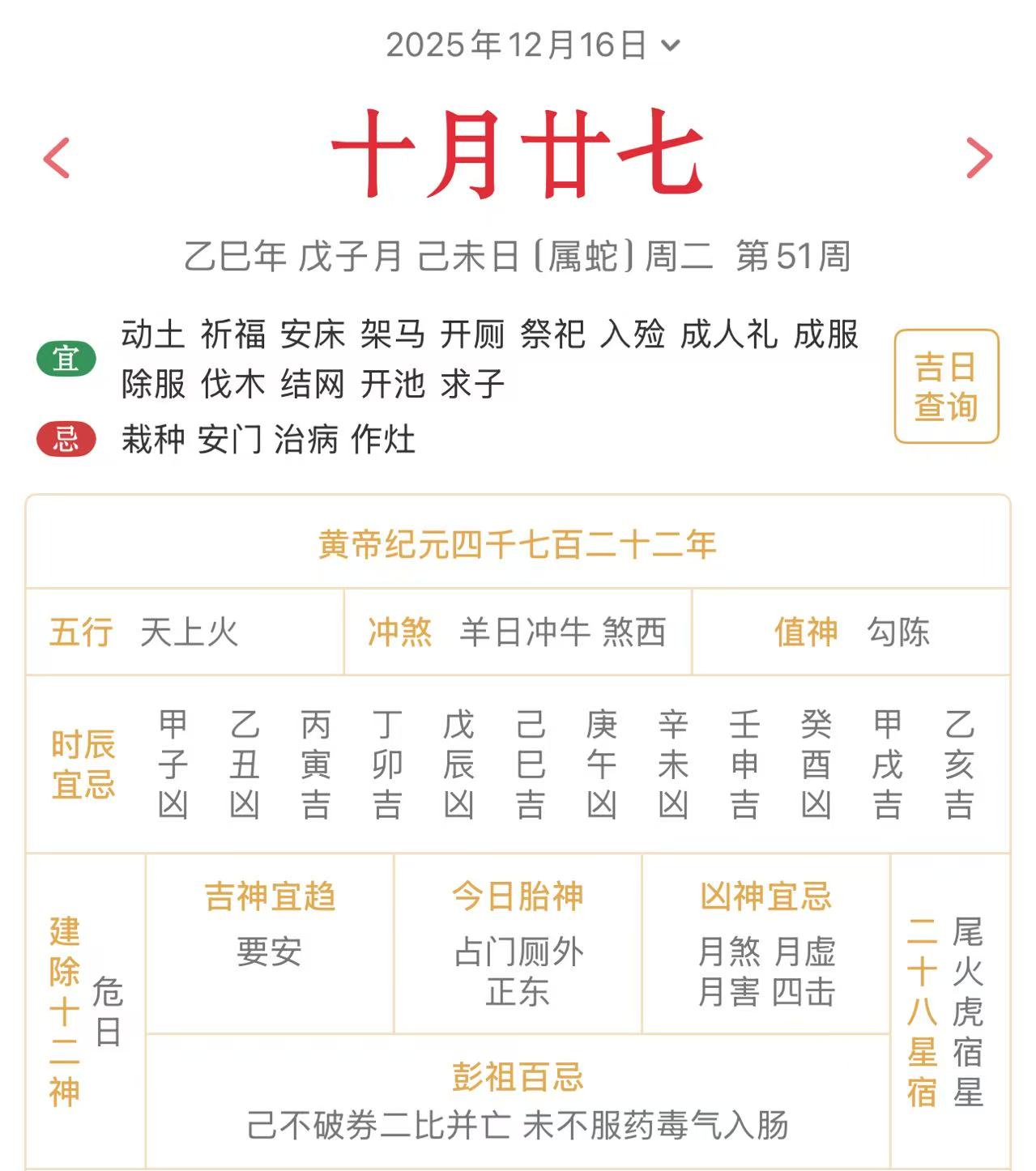Go to the previous day with left arrow
1036x1171 pixels.
click(58, 157)
